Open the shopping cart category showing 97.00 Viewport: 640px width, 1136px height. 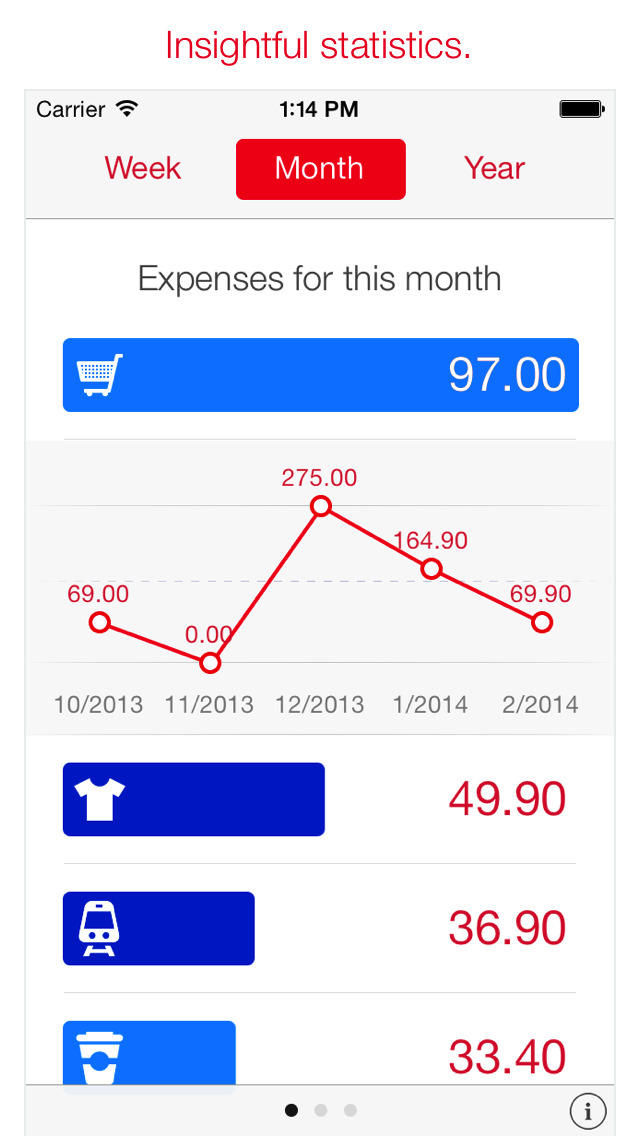point(320,375)
